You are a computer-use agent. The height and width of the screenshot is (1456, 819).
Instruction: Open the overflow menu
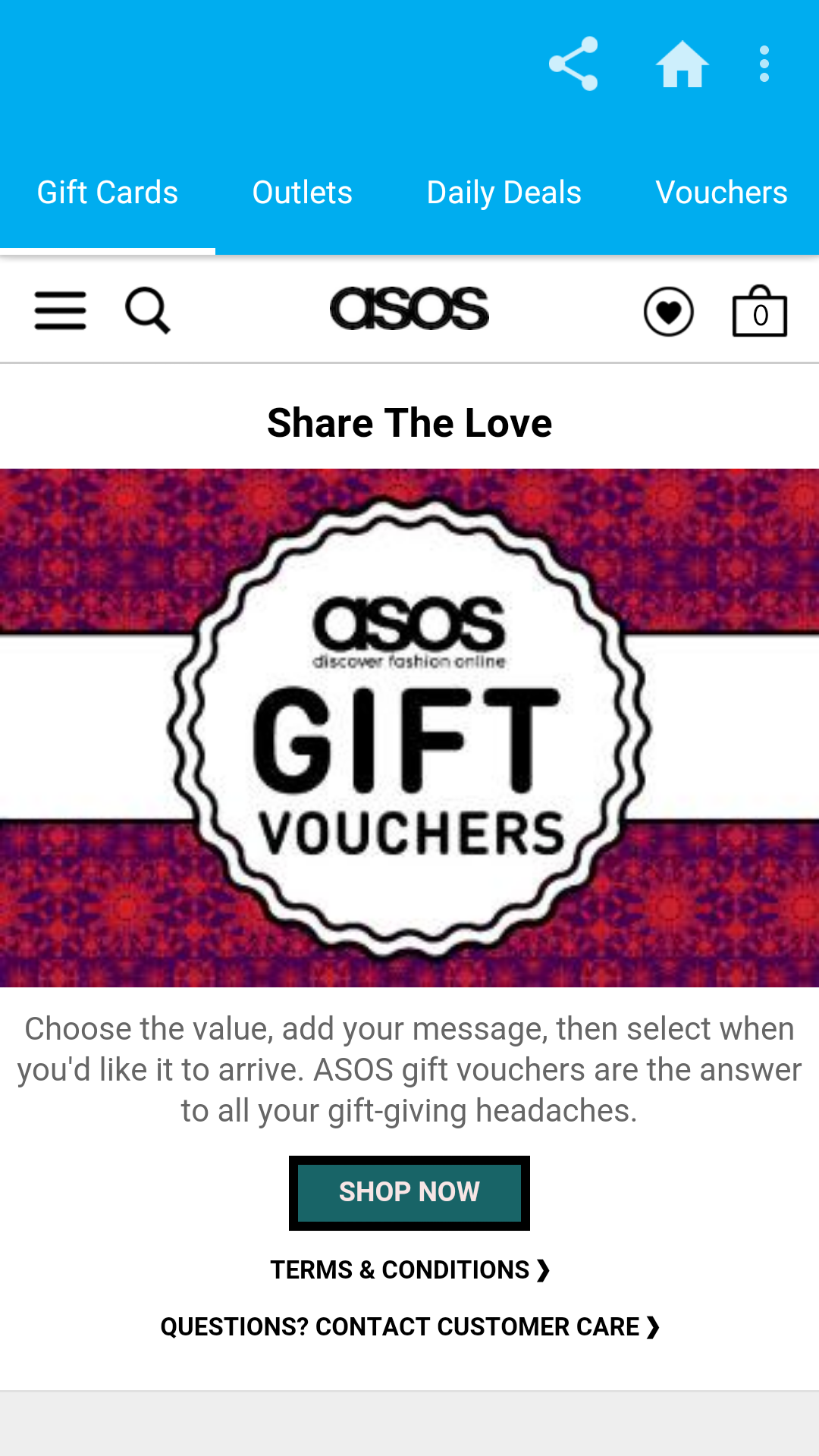point(764,64)
